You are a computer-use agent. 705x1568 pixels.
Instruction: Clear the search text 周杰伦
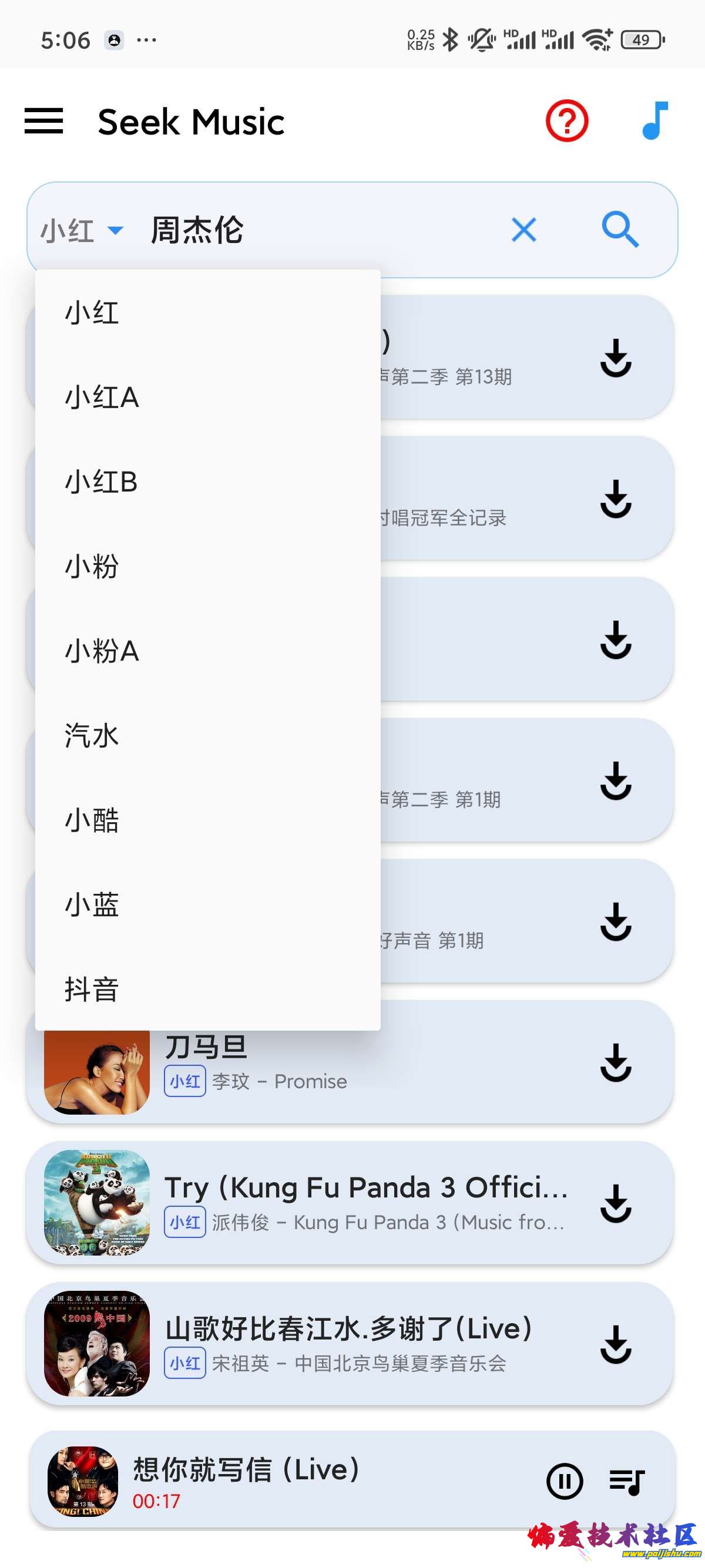[x=523, y=230]
